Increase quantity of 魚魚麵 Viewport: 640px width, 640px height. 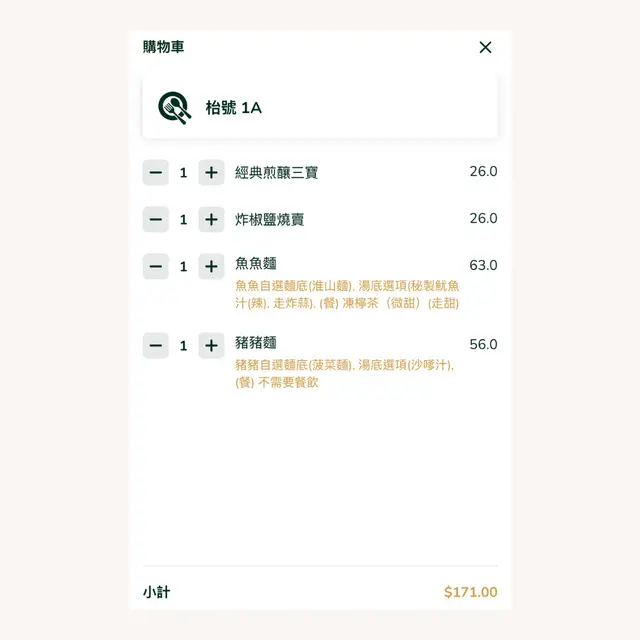click(x=211, y=266)
